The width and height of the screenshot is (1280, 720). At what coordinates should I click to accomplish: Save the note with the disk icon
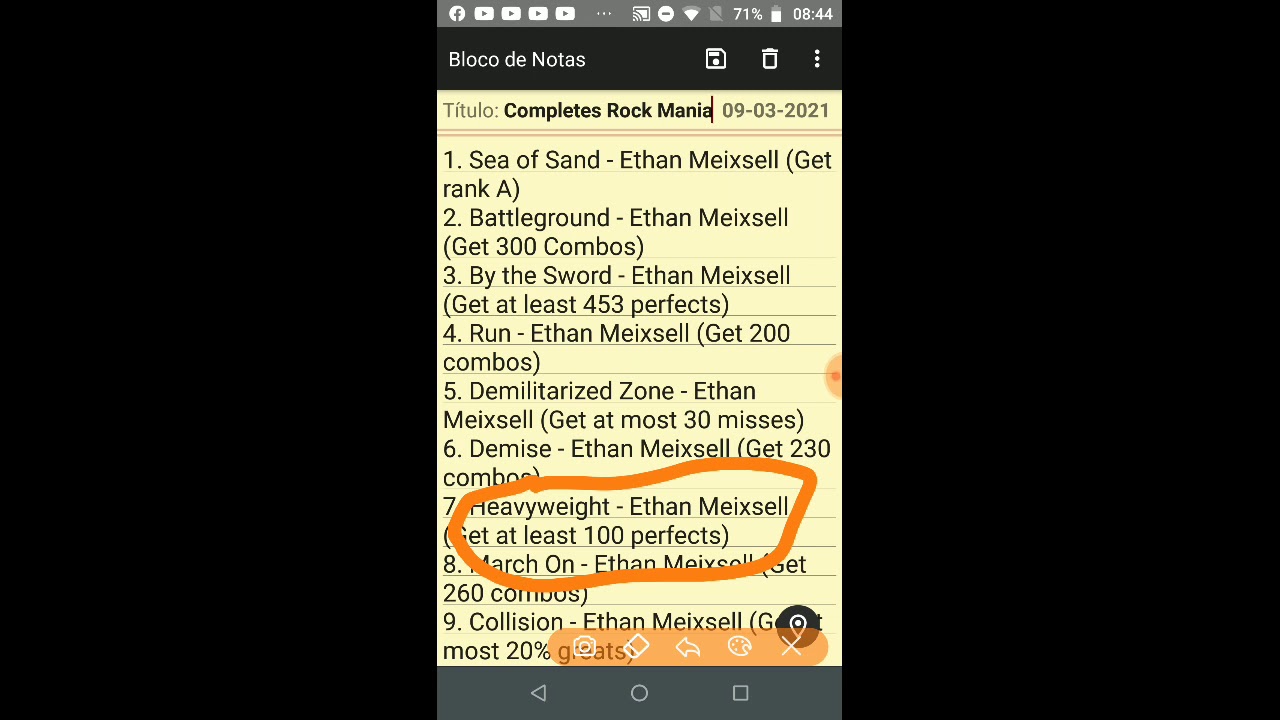point(716,59)
